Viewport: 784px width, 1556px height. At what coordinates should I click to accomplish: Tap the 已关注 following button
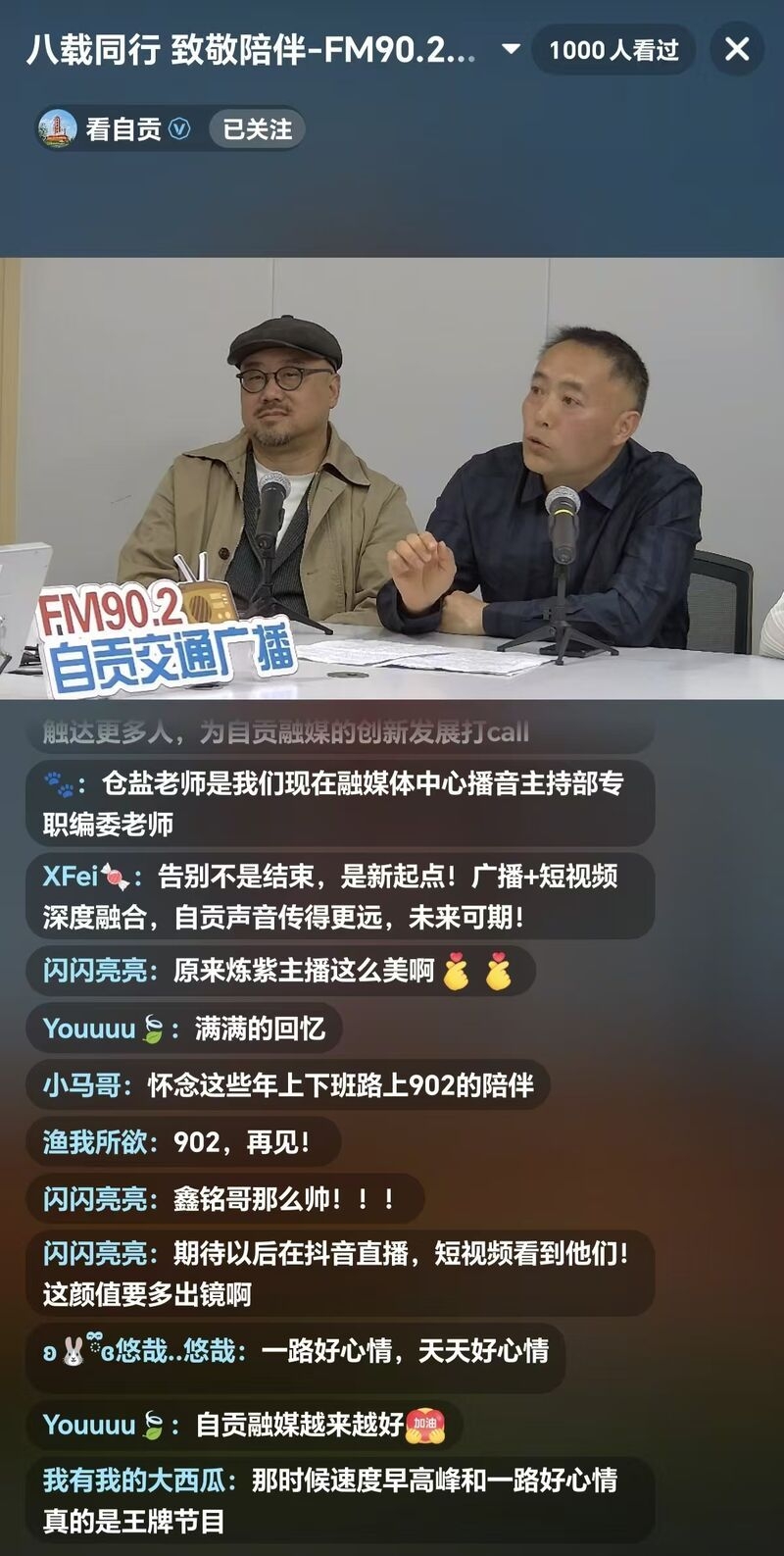pos(257,129)
